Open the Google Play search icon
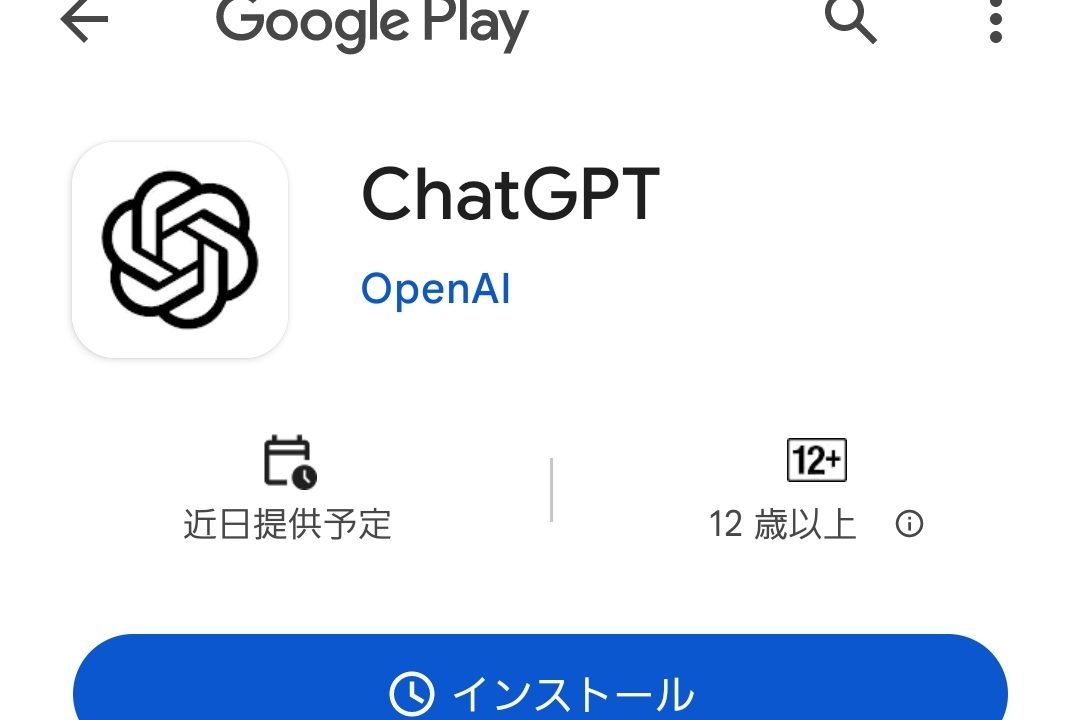 pos(850,20)
